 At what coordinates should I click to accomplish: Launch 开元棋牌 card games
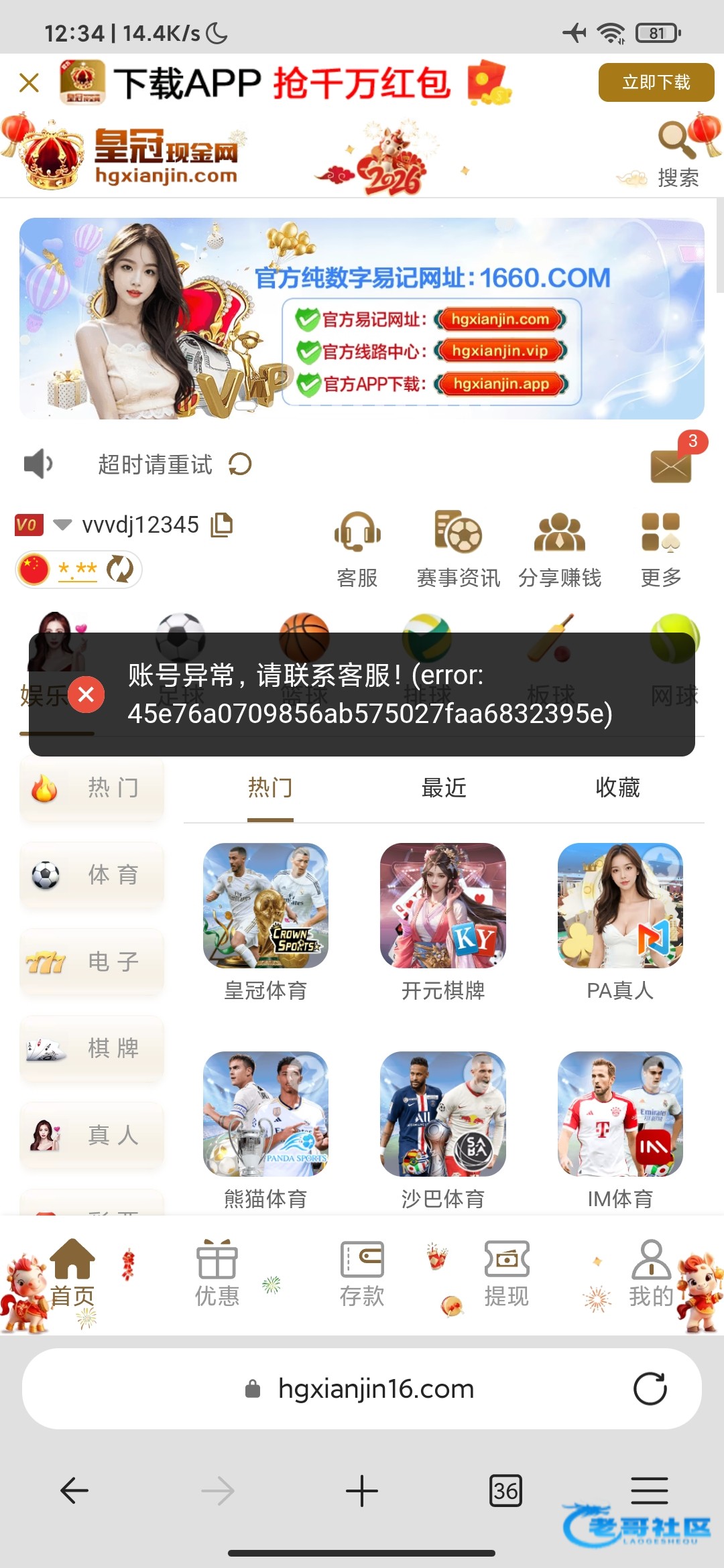(x=442, y=906)
